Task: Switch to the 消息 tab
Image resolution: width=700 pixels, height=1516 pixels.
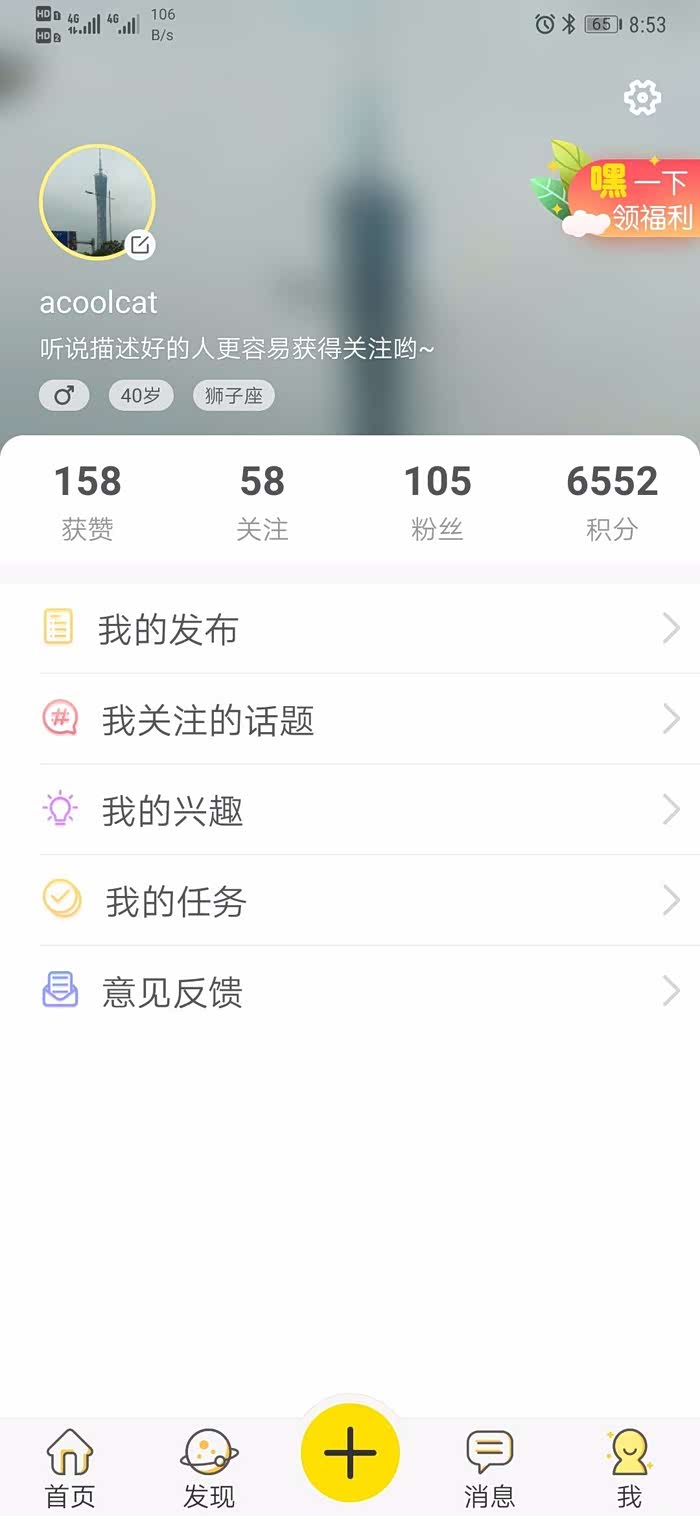Action: pos(490,1468)
